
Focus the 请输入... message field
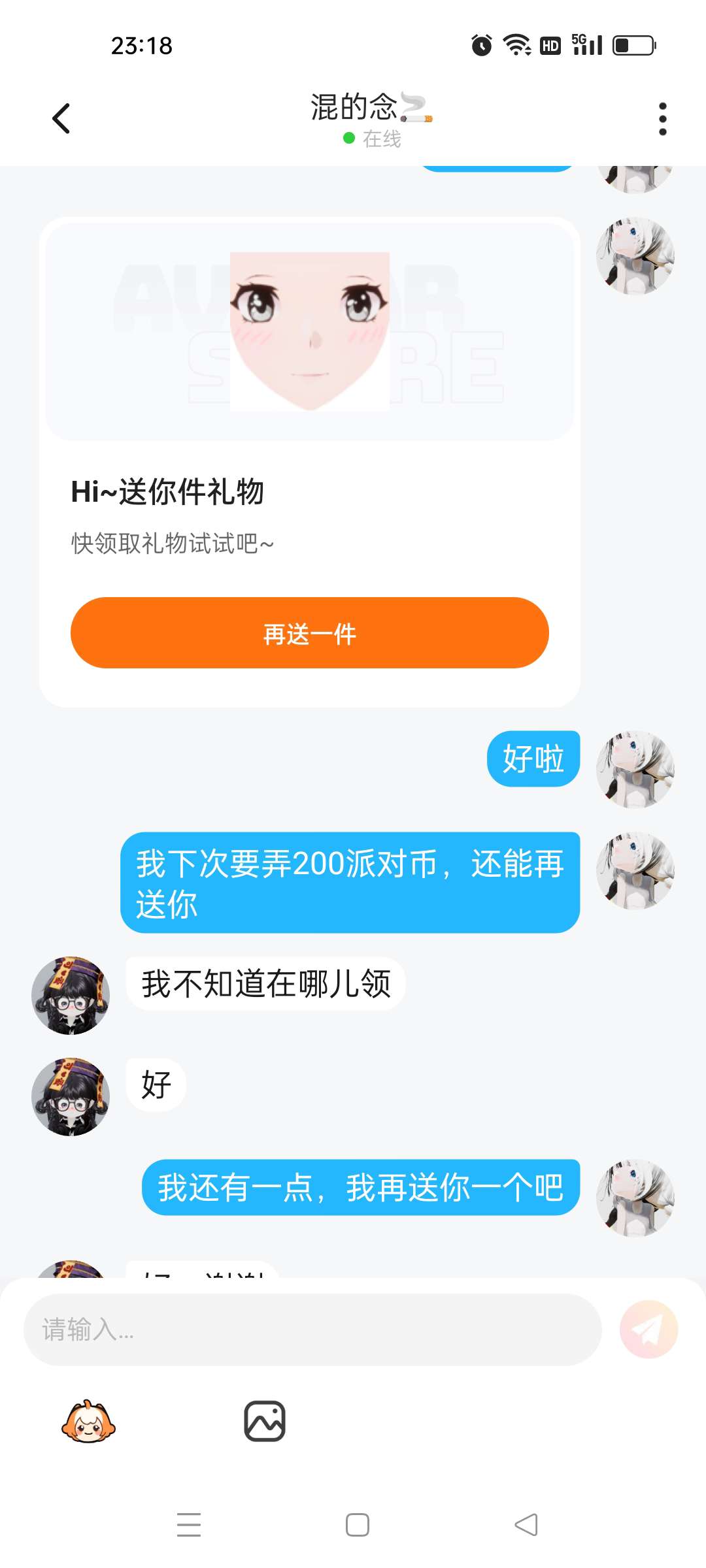pos(312,1329)
